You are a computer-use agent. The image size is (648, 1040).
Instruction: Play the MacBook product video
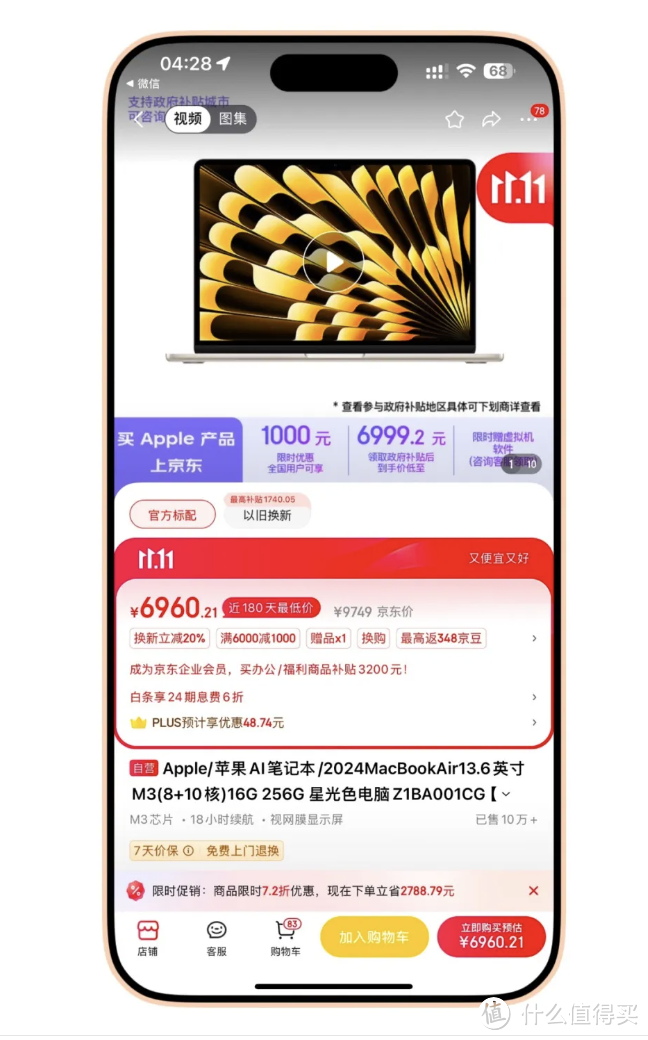(333, 263)
